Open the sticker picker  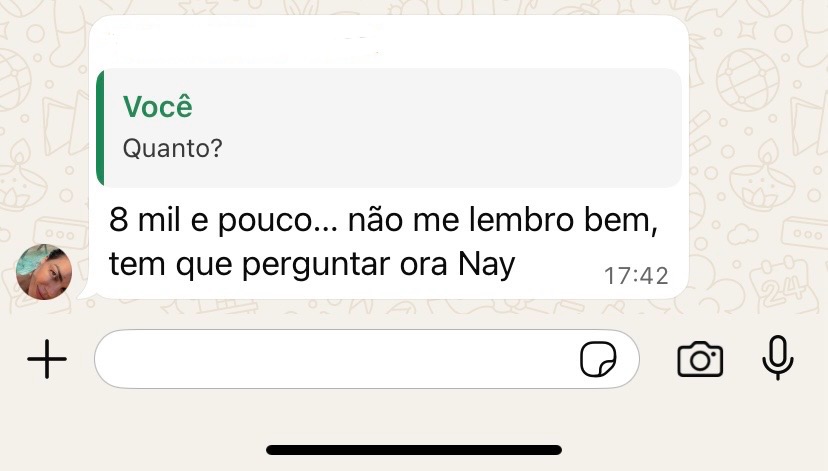(598, 359)
